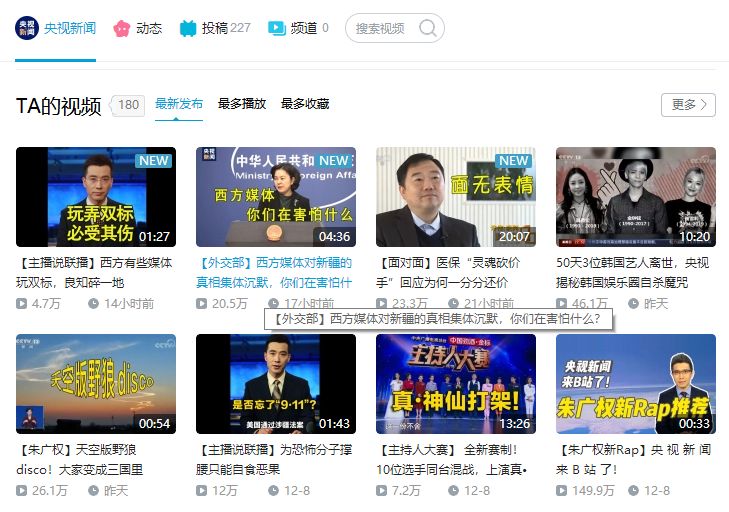Play the 天空版野狼disco video
729x512 pixels.
(x=96, y=384)
